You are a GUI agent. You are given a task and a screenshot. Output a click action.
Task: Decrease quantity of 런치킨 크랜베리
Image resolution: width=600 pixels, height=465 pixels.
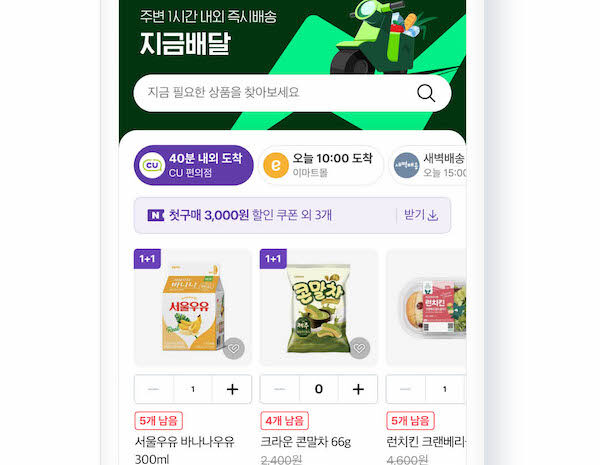pyautogui.click(x=405, y=389)
